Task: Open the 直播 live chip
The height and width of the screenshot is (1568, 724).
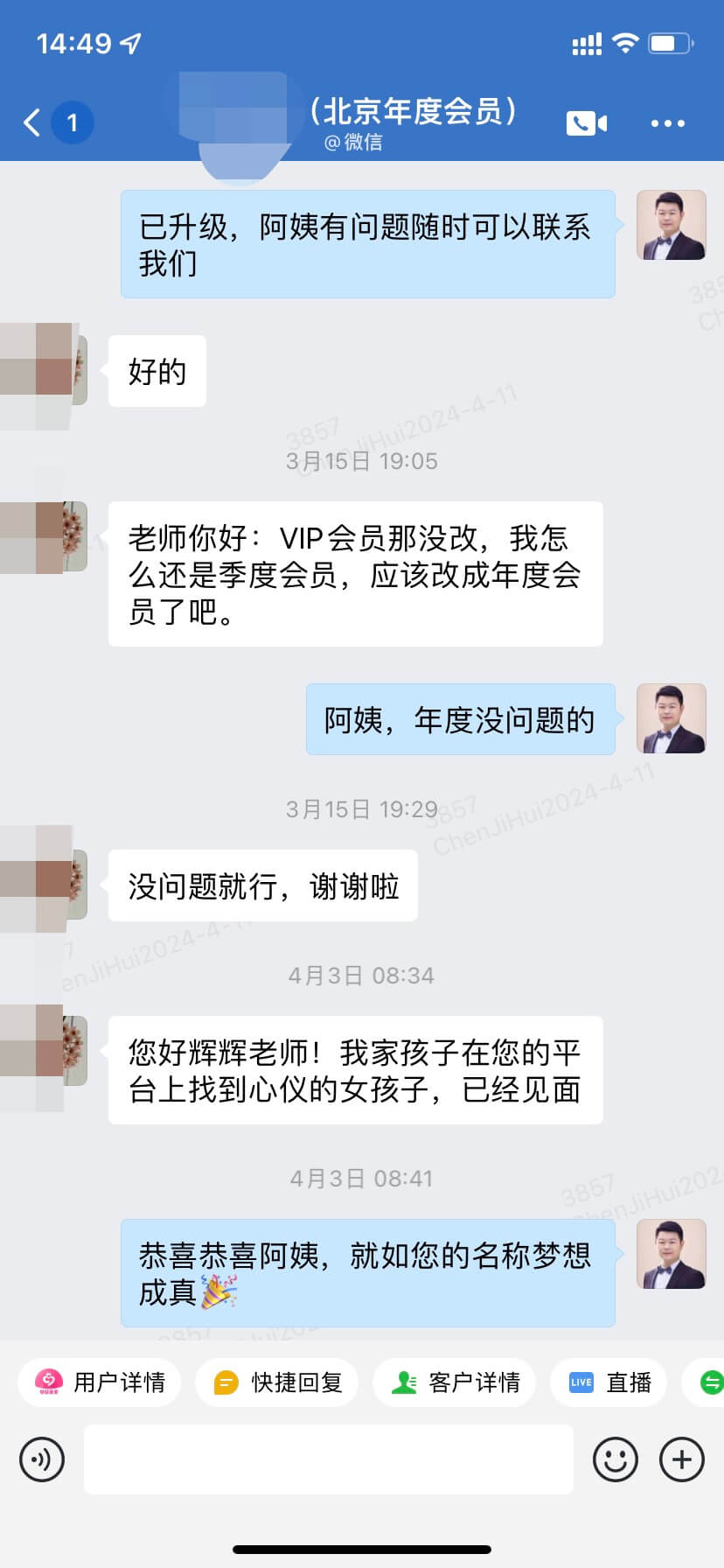Action: (609, 1382)
